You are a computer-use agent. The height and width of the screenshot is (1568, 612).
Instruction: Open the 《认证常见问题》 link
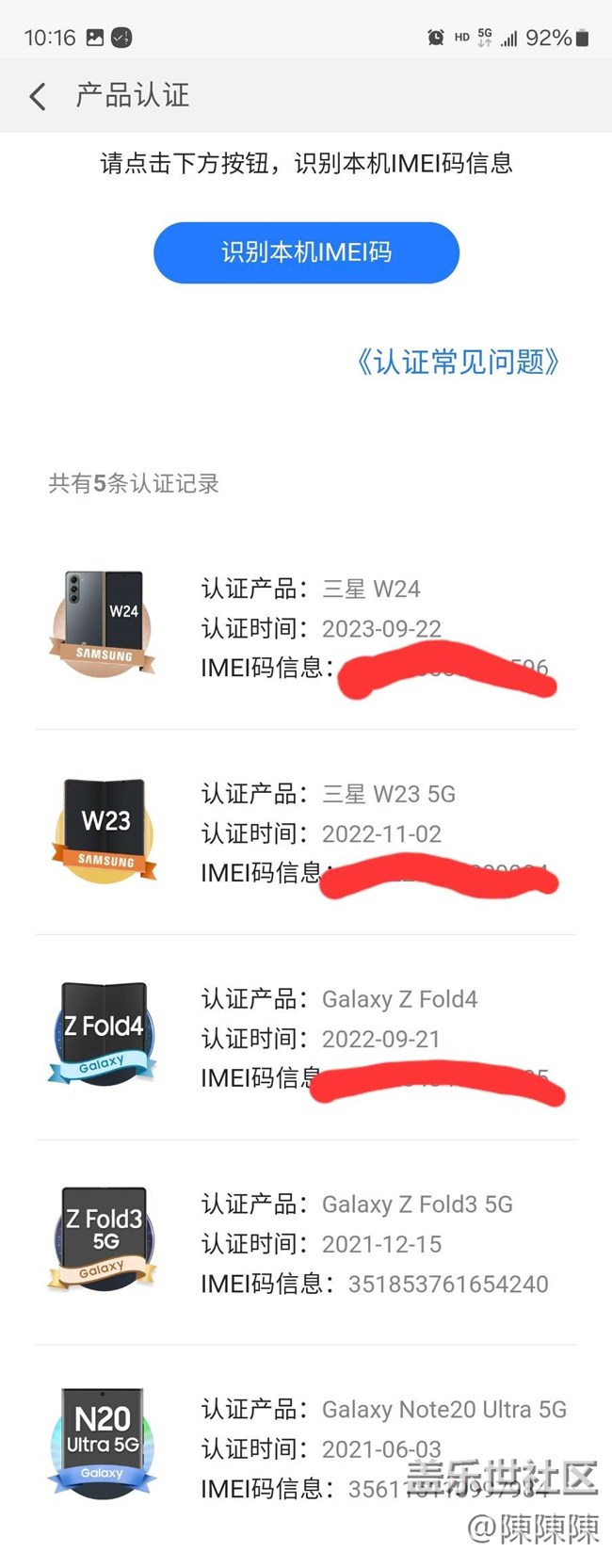click(458, 362)
